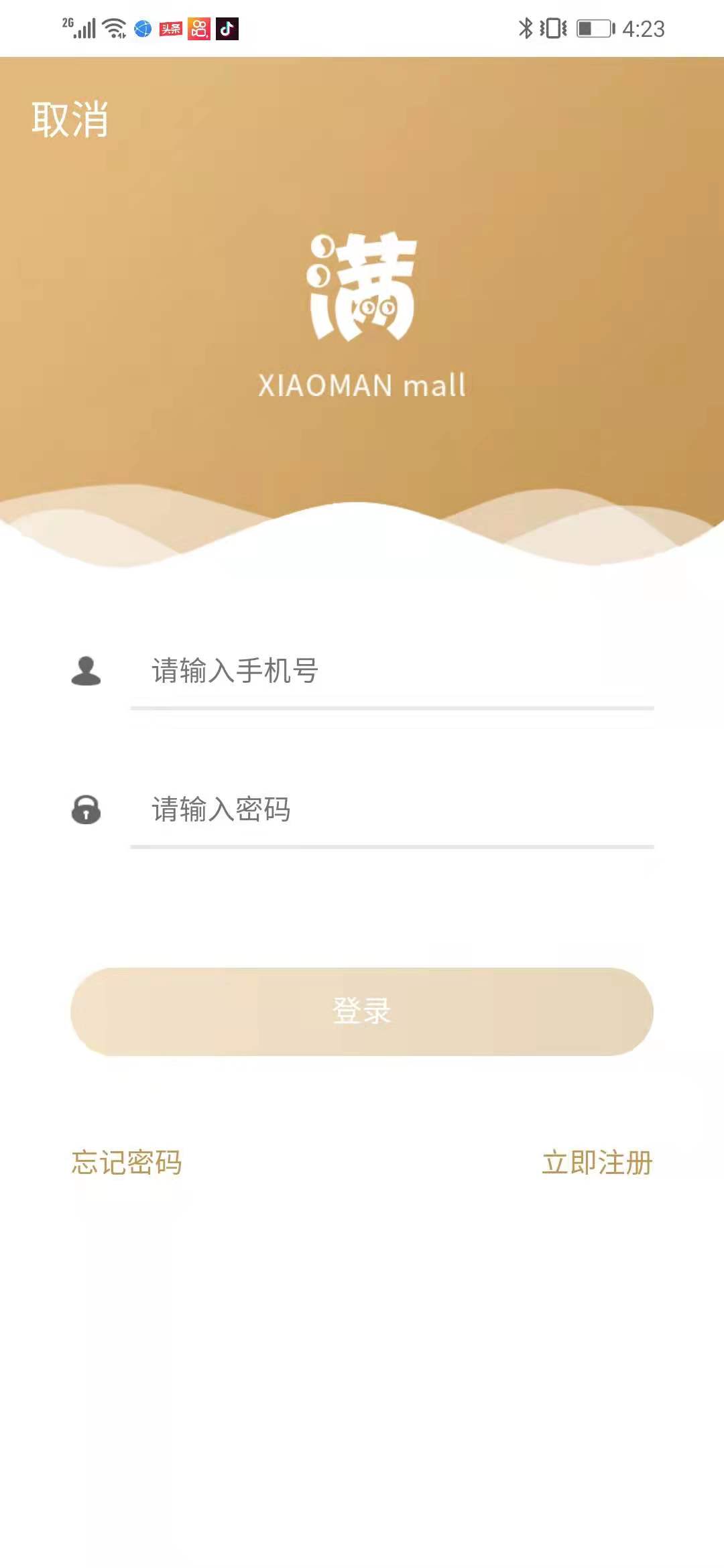Tap the vibrate mode icon in status bar
Viewport: 724px width, 1568px height.
(x=554, y=28)
